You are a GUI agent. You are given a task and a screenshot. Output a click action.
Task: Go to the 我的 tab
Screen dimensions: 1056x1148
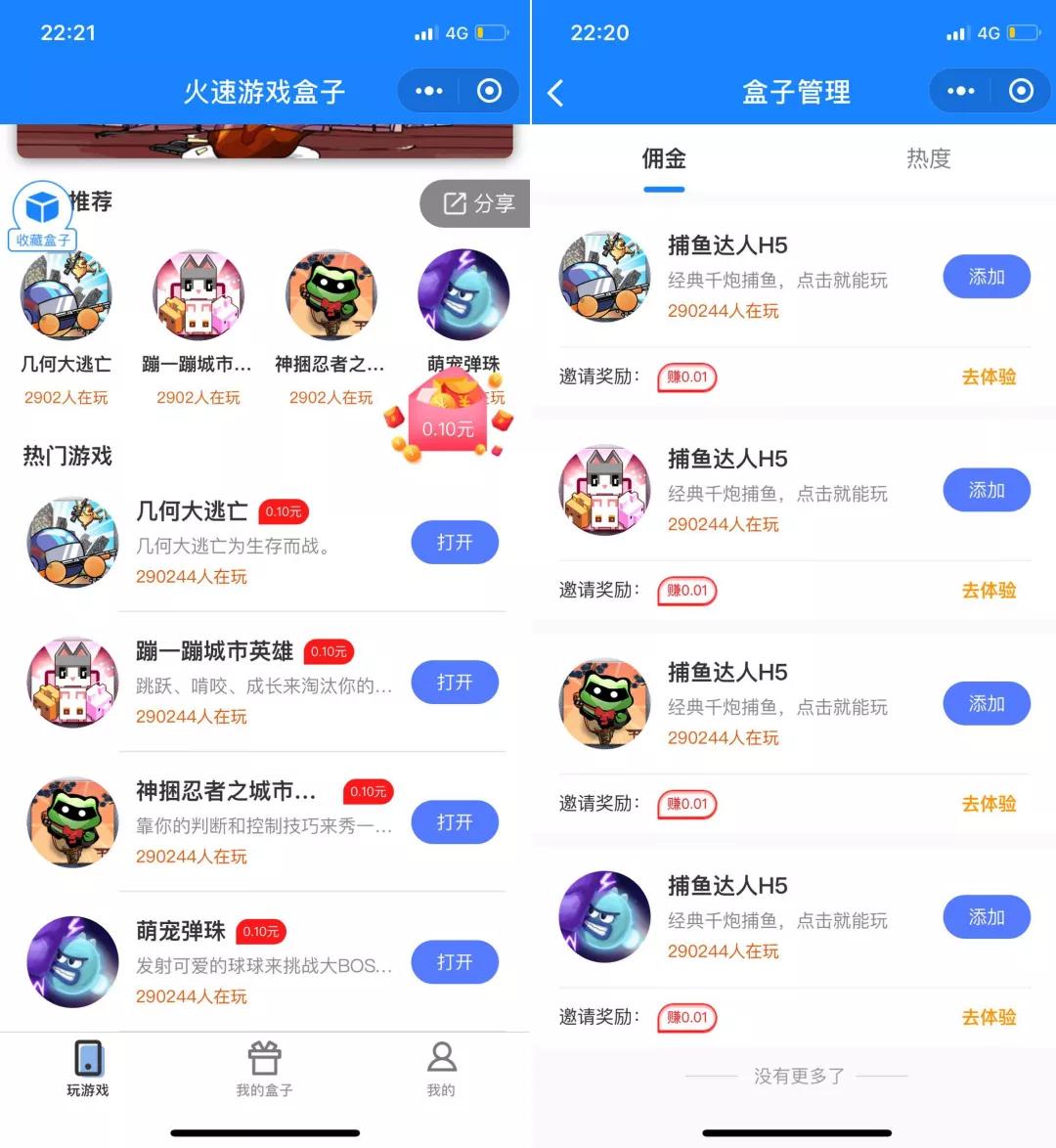[x=442, y=1069]
